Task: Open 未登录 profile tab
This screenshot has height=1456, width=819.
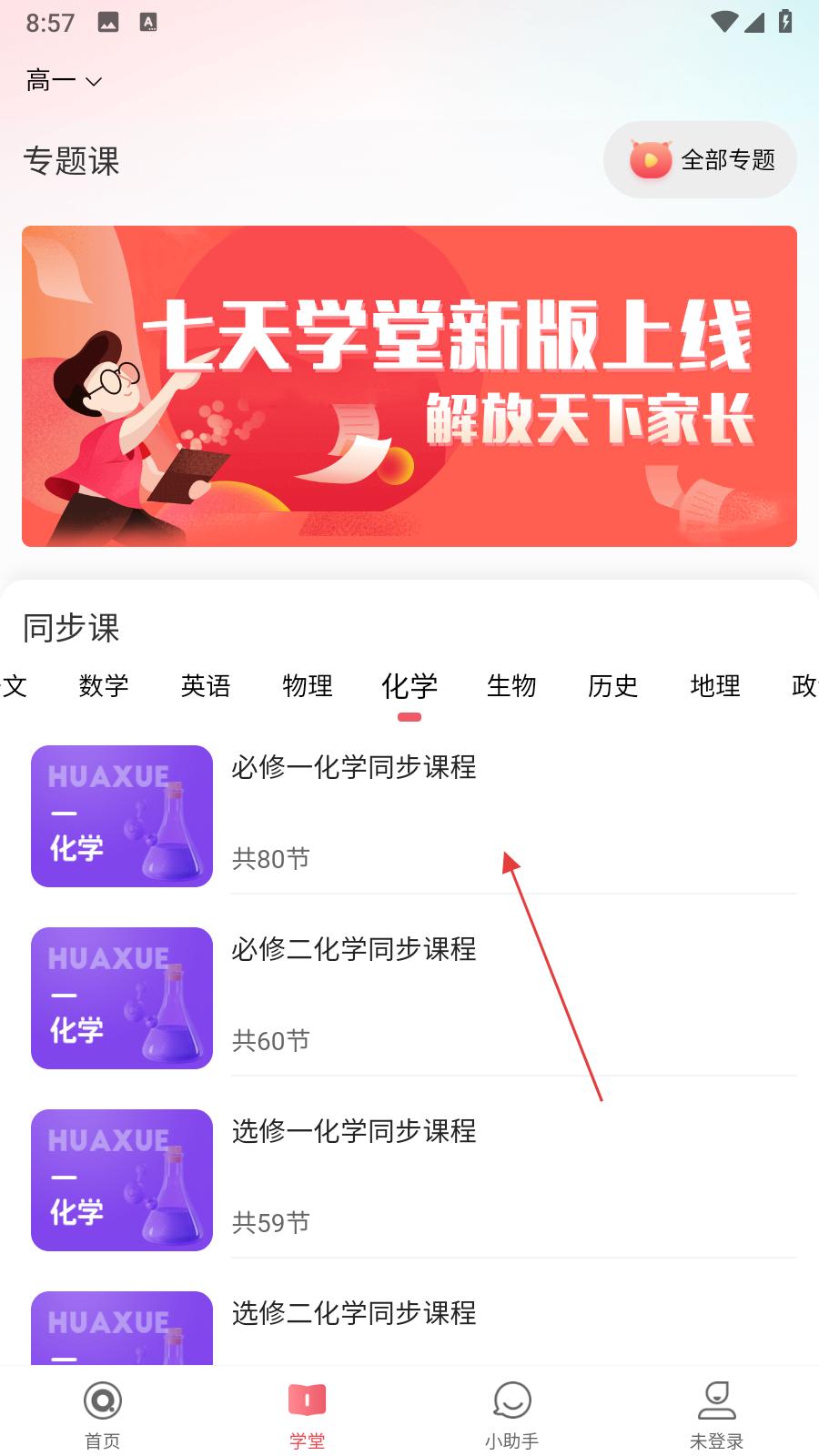Action: pos(716,1413)
